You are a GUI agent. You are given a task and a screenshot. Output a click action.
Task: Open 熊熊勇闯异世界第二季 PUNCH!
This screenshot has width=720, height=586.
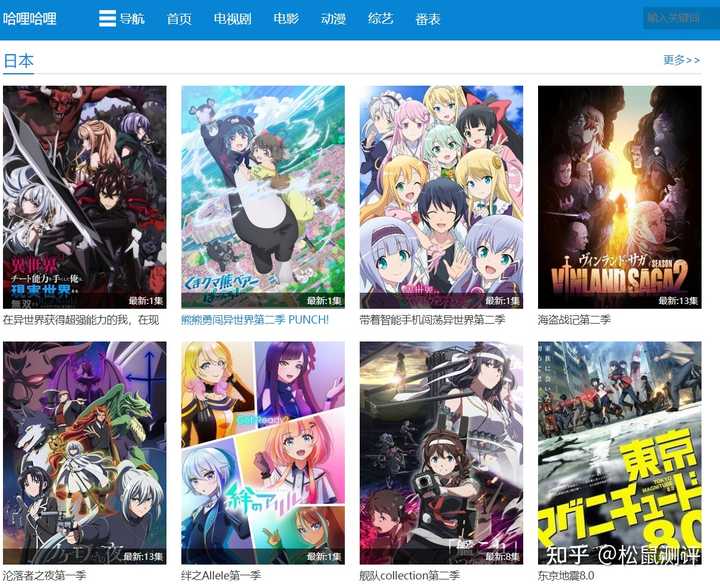pyautogui.click(x=263, y=197)
